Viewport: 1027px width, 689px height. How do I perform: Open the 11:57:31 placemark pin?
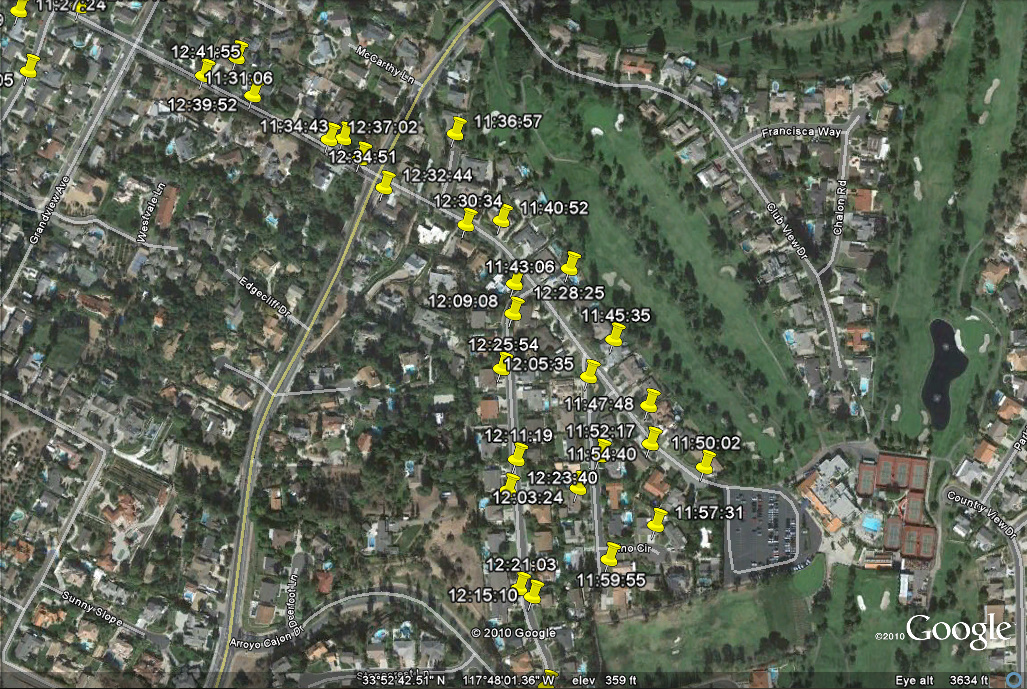657,519
